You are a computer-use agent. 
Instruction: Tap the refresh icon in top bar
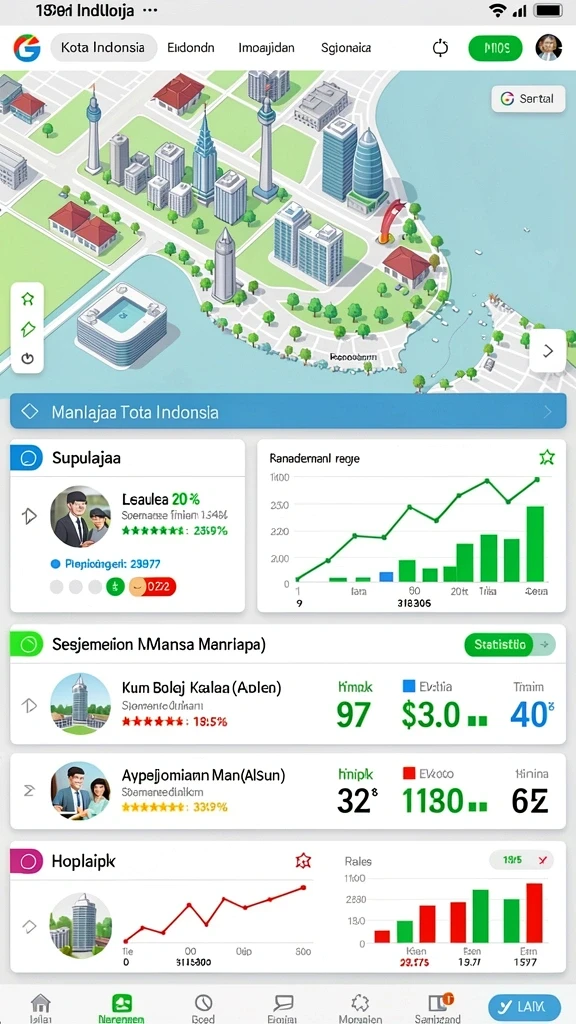441,48
